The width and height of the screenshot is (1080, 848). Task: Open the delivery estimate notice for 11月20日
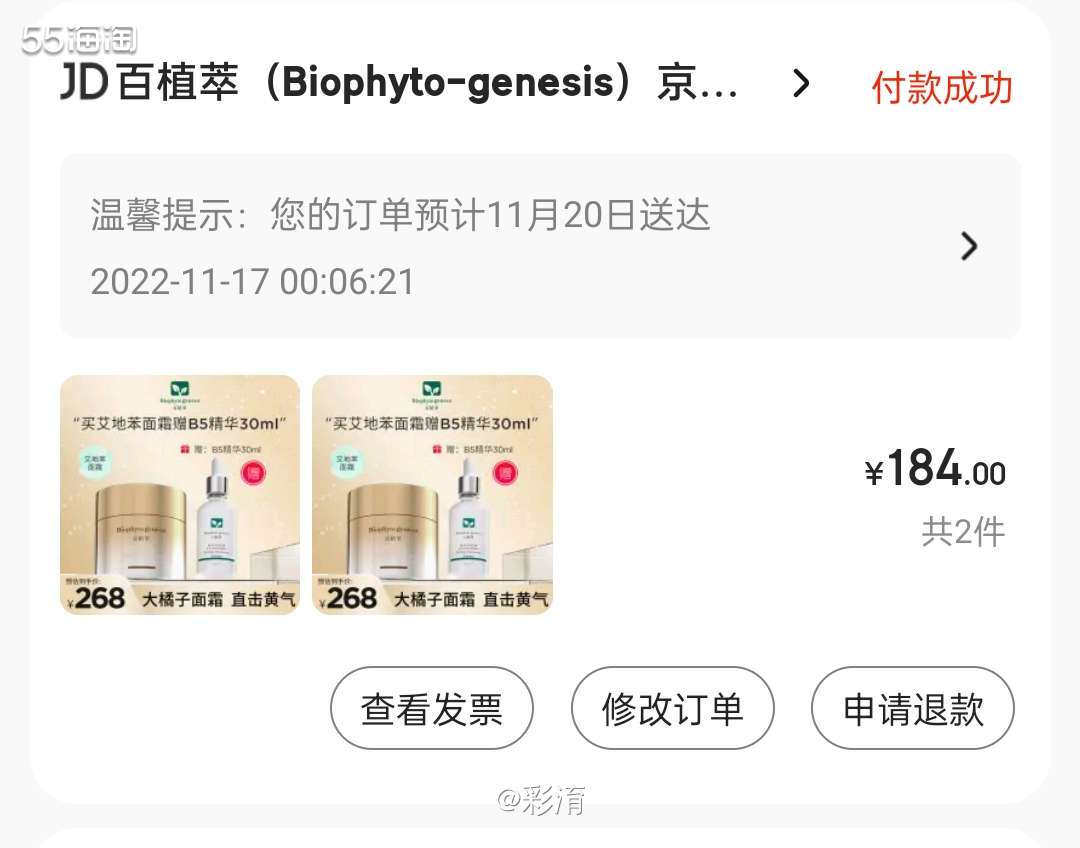(540, 246)
